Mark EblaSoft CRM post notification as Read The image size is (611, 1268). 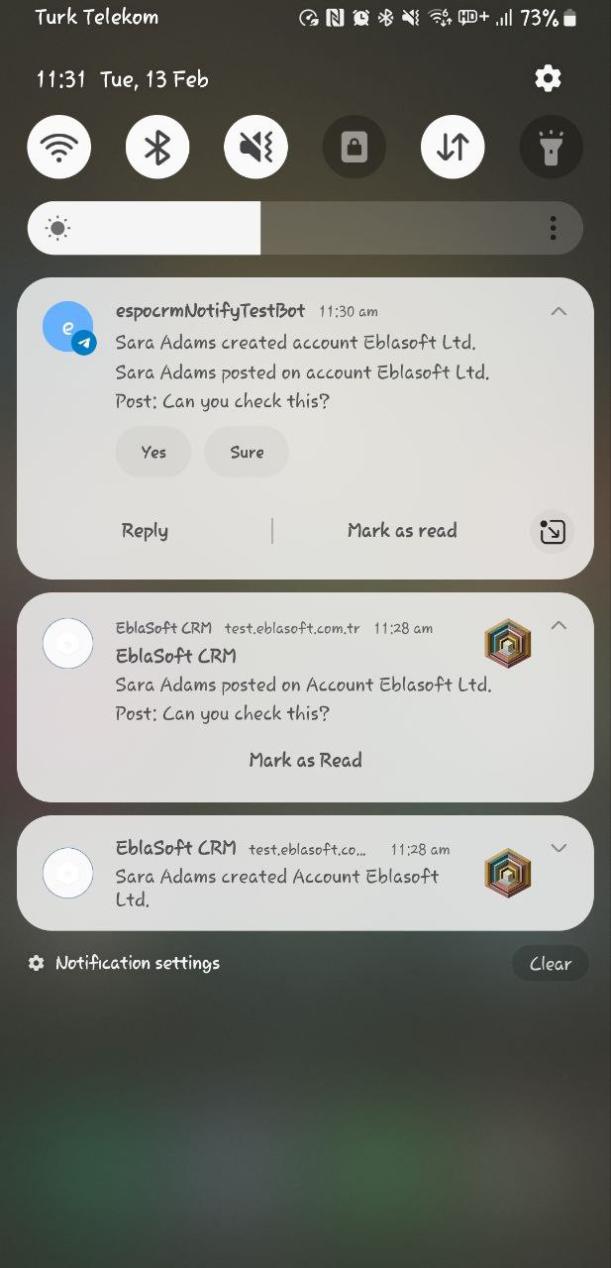(x=305, y=760)
